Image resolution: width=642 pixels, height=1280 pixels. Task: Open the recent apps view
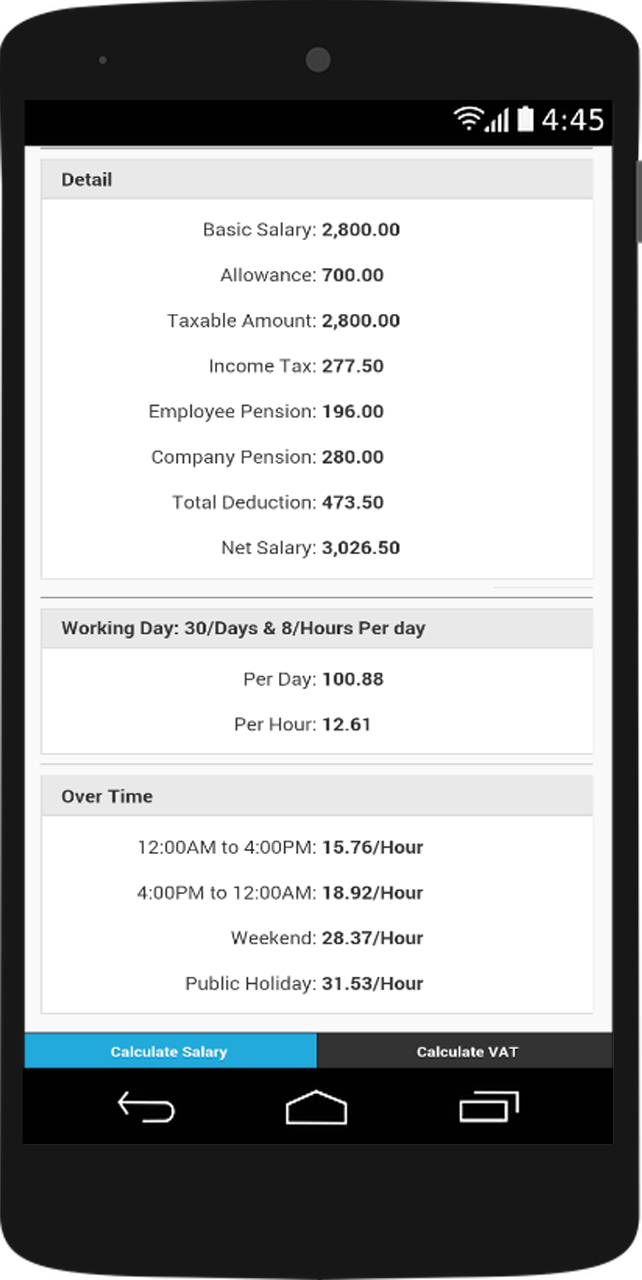(489, 1106)
